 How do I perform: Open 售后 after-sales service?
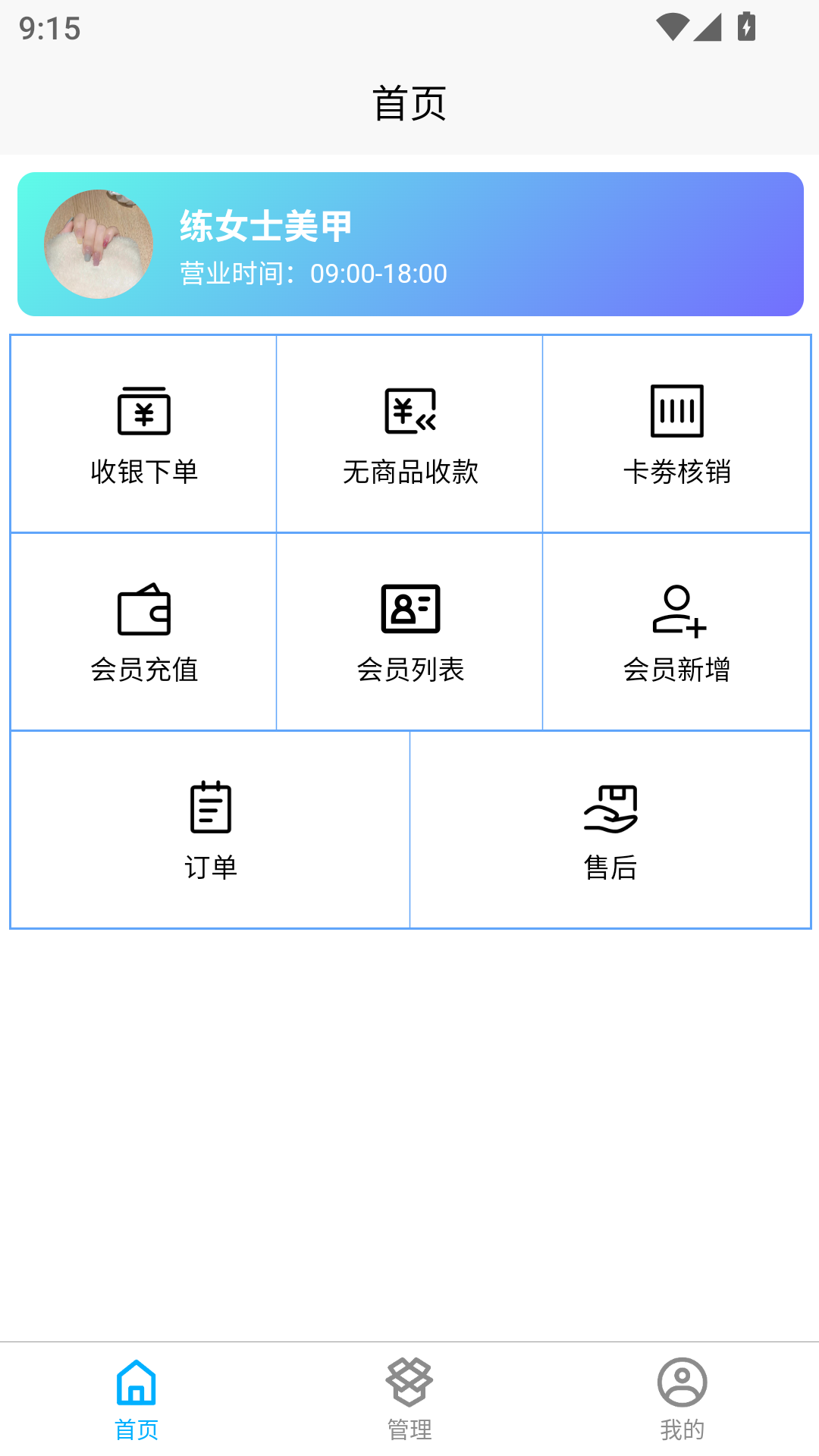610,830
